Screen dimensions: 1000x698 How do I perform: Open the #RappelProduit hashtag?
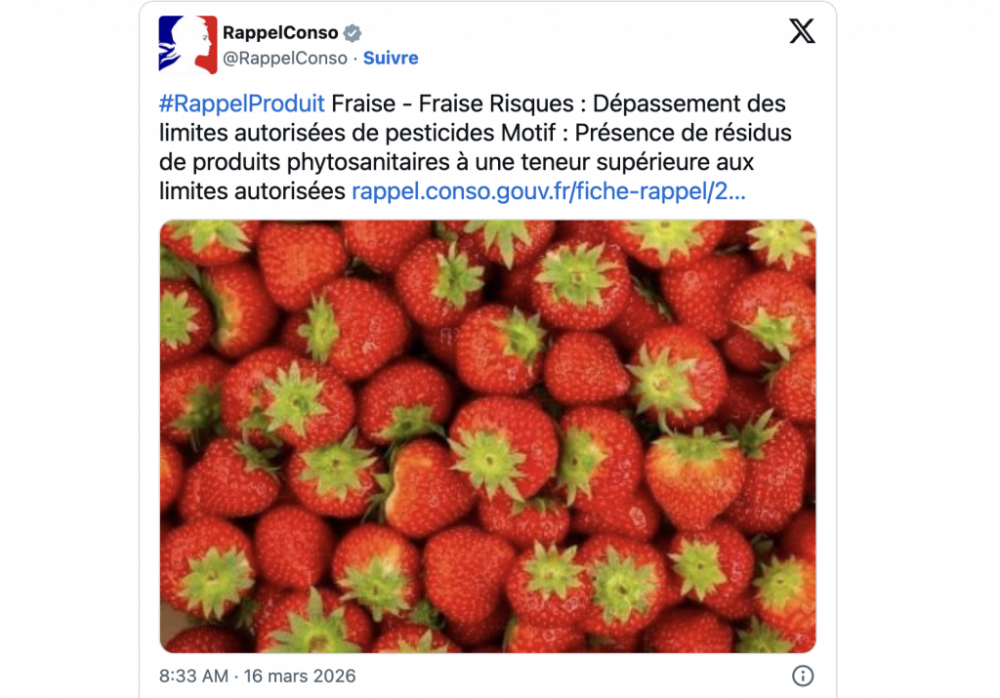click(x=241, y=103)
